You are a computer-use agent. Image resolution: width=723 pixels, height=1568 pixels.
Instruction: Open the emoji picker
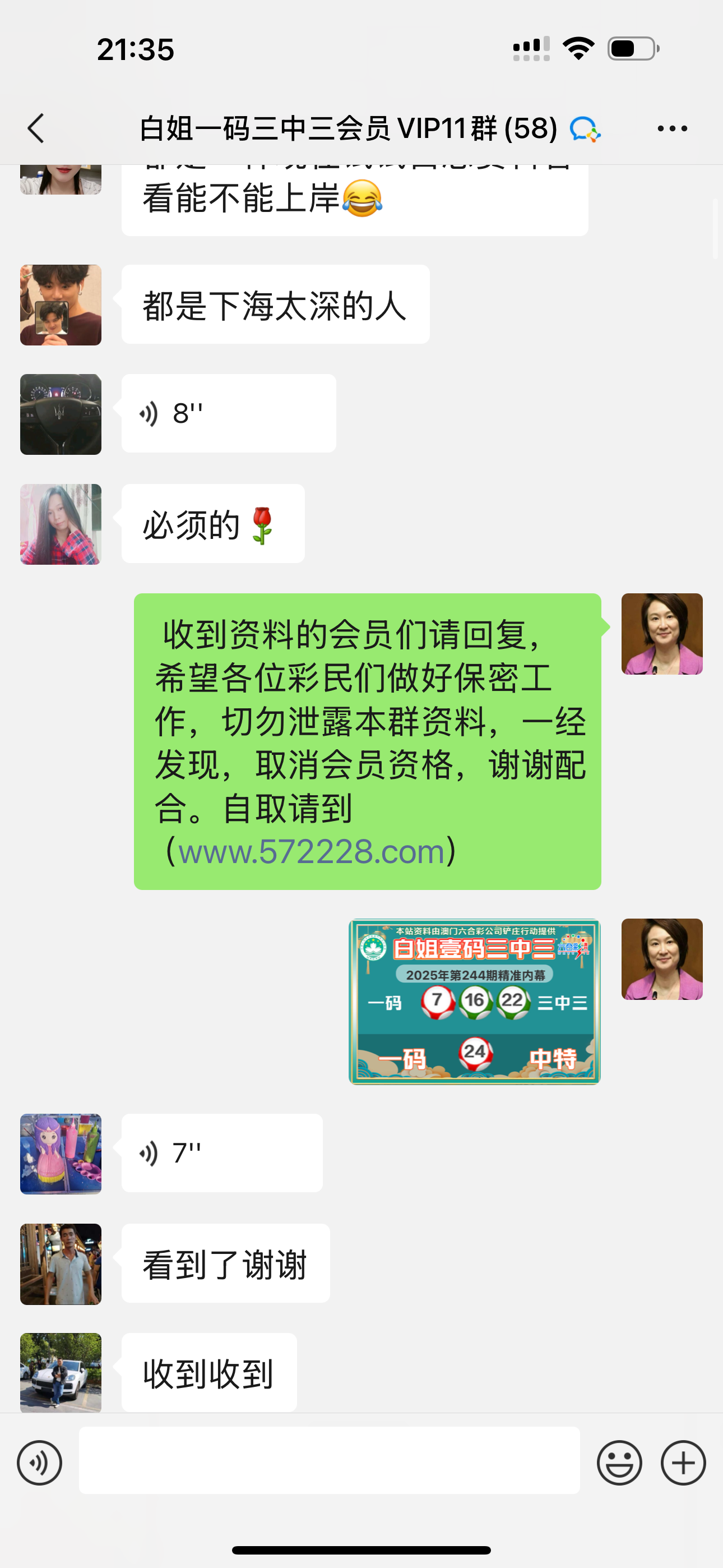point(619,1463)
